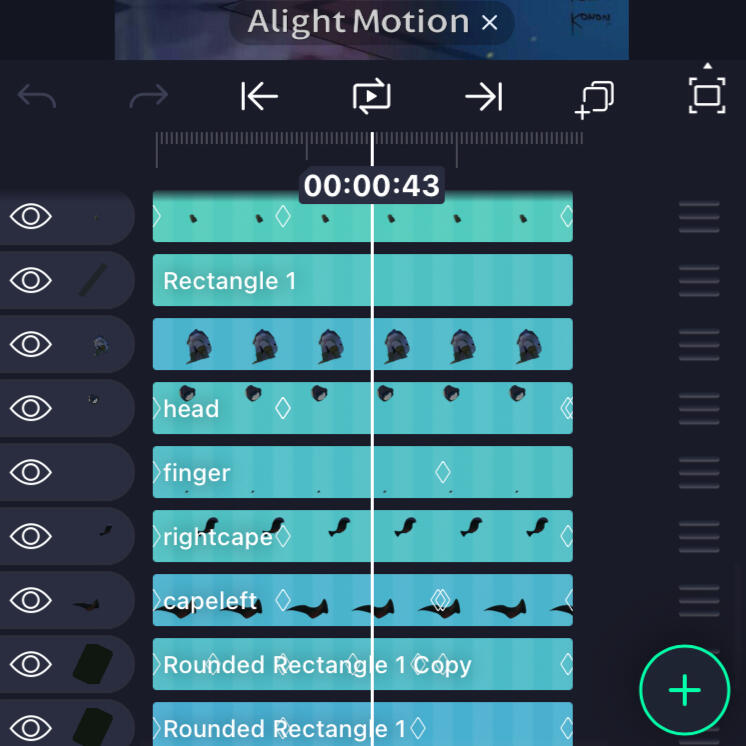The height and width of the screenshot is (746, 746).
Task: Redo the undone edit
Action: click(148, 97)
